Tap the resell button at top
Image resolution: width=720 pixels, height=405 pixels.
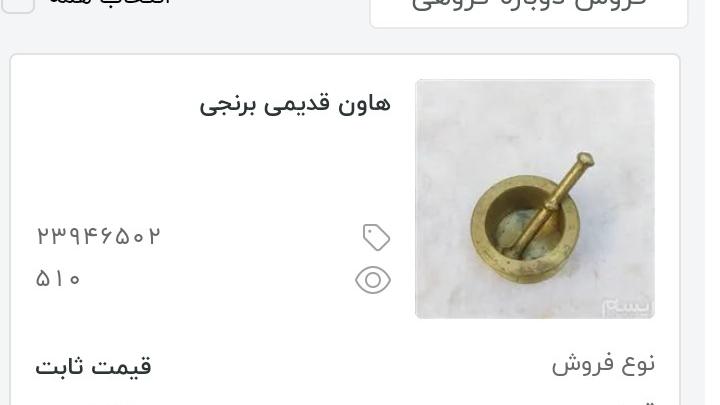pos(528,8)
